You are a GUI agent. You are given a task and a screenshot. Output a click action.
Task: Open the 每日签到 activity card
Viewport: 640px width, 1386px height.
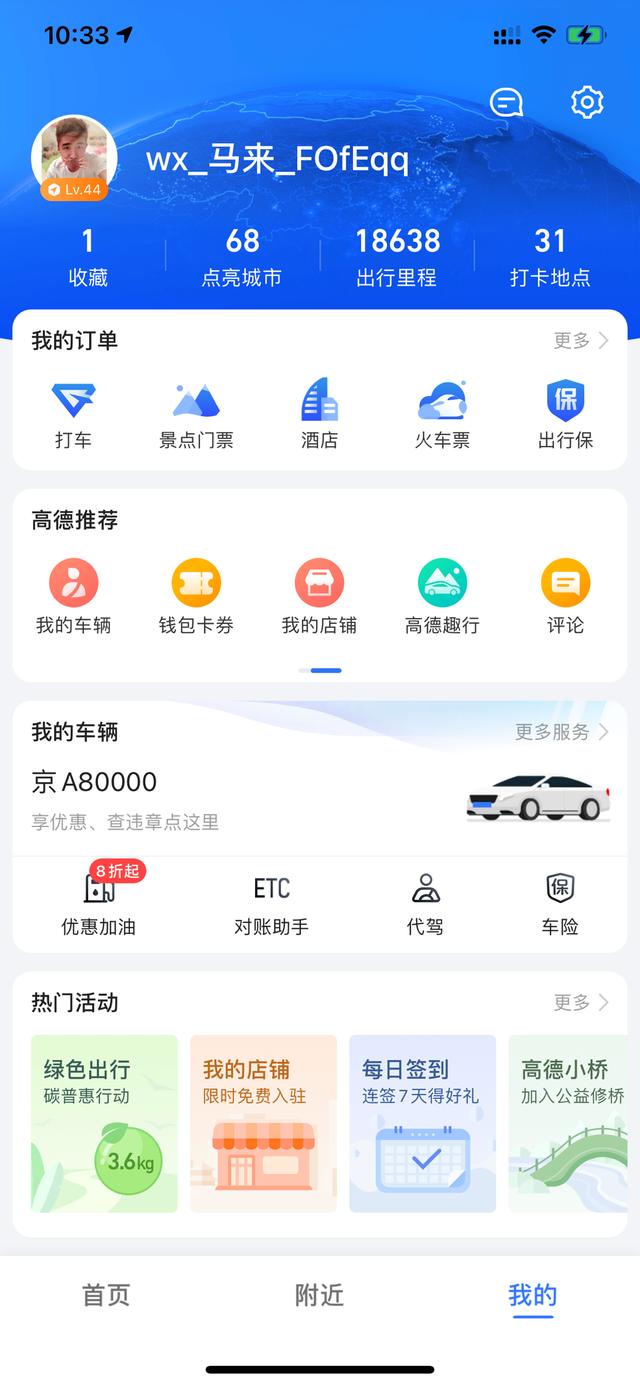point(422,1123)
